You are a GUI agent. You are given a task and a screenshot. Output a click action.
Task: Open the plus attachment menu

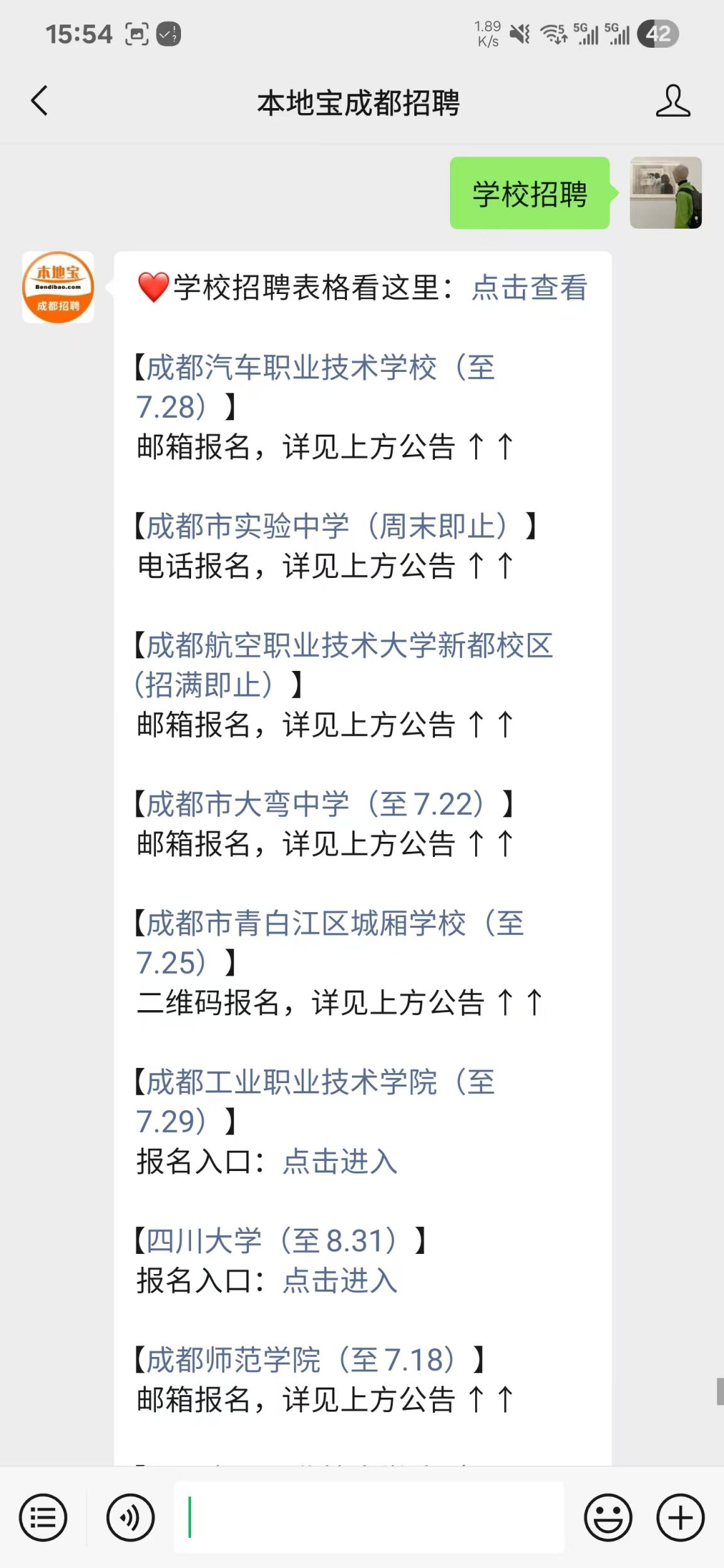(x=680, y=1518)
